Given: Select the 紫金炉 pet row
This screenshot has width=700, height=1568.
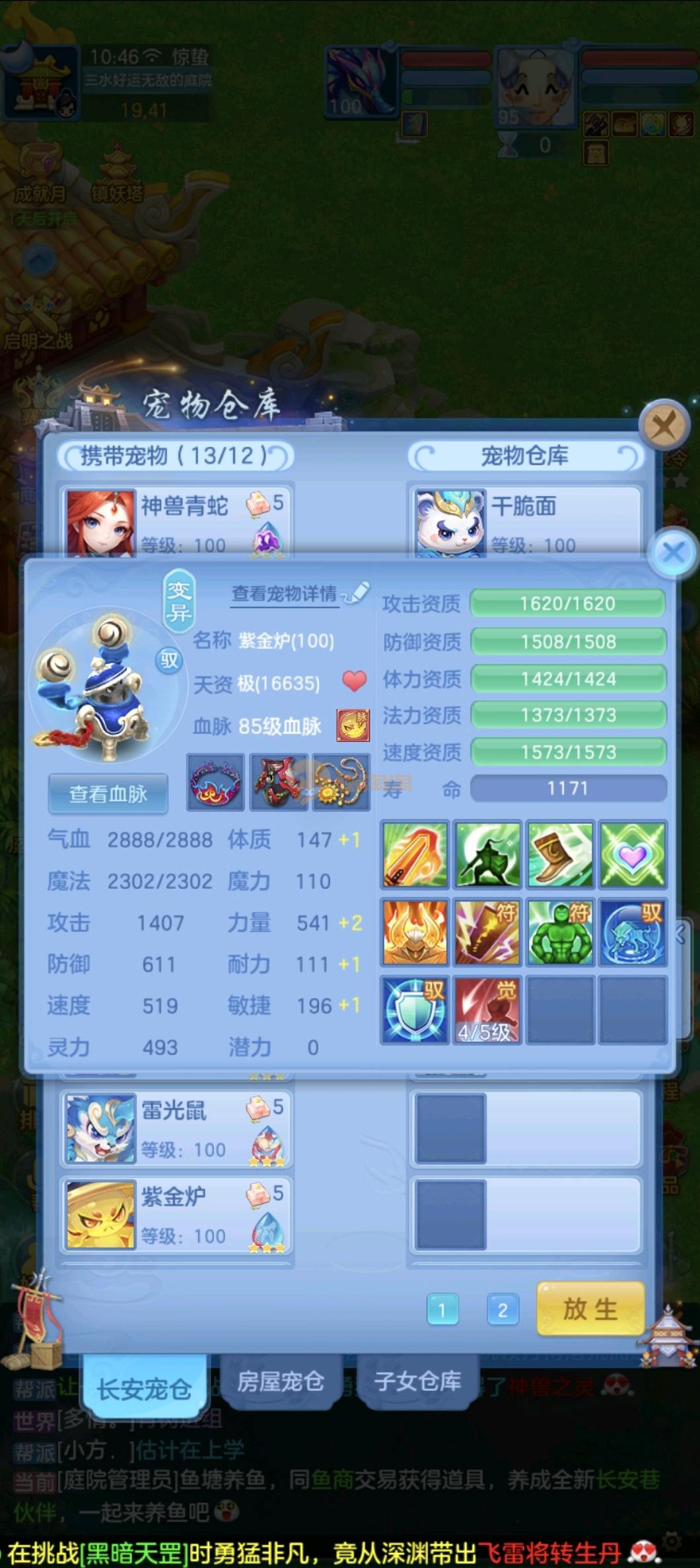Looking at the screenshot, I should [x=176, y=1215].
